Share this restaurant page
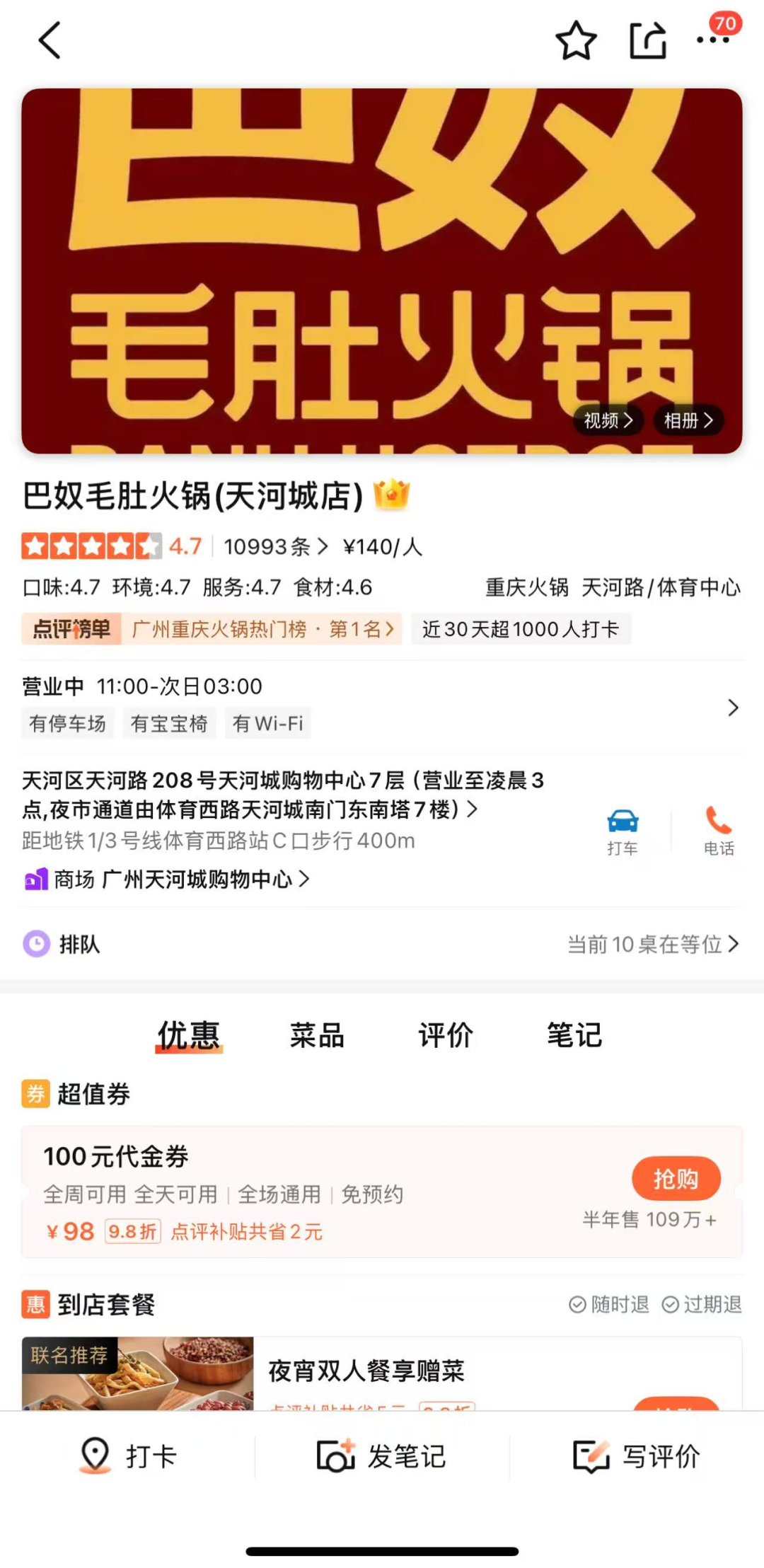The height and width of the screenshot is (1568, 764). (x=648, y=40)
